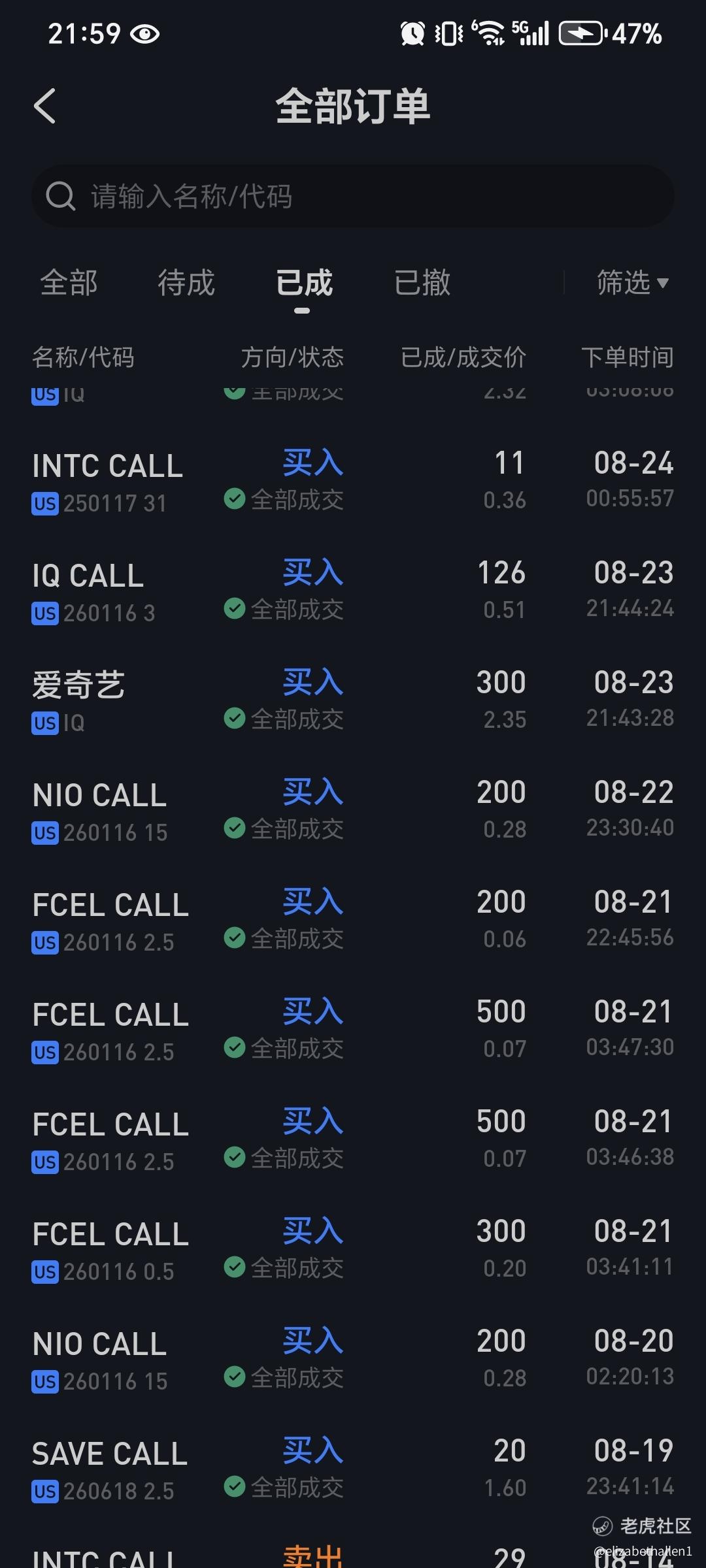This screenshot has width=706, height=1568.
Task: Open the FCEL CALL 260116 0.5 order
Action: tap(353, 1250)
